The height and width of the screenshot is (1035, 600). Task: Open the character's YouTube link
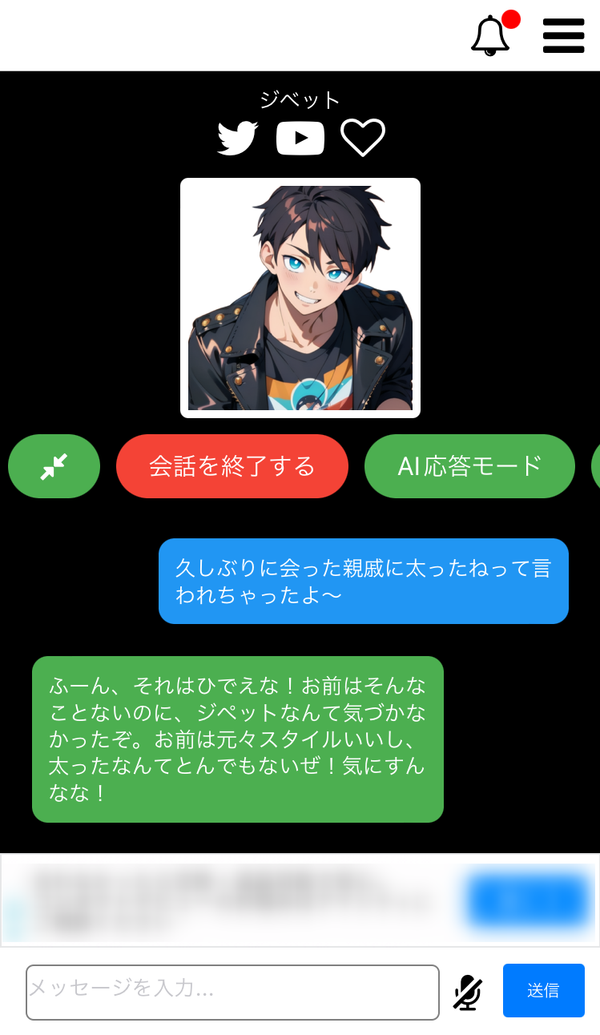pyautogui.click(x=300, y=138)
